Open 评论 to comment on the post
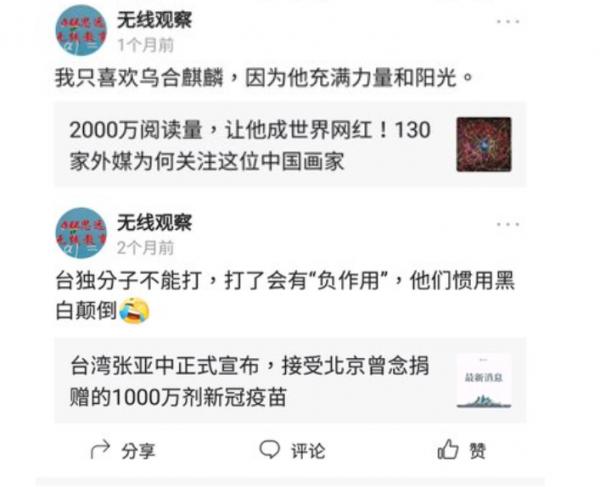Viewport: 600px width, 487px height. point(292,451)
